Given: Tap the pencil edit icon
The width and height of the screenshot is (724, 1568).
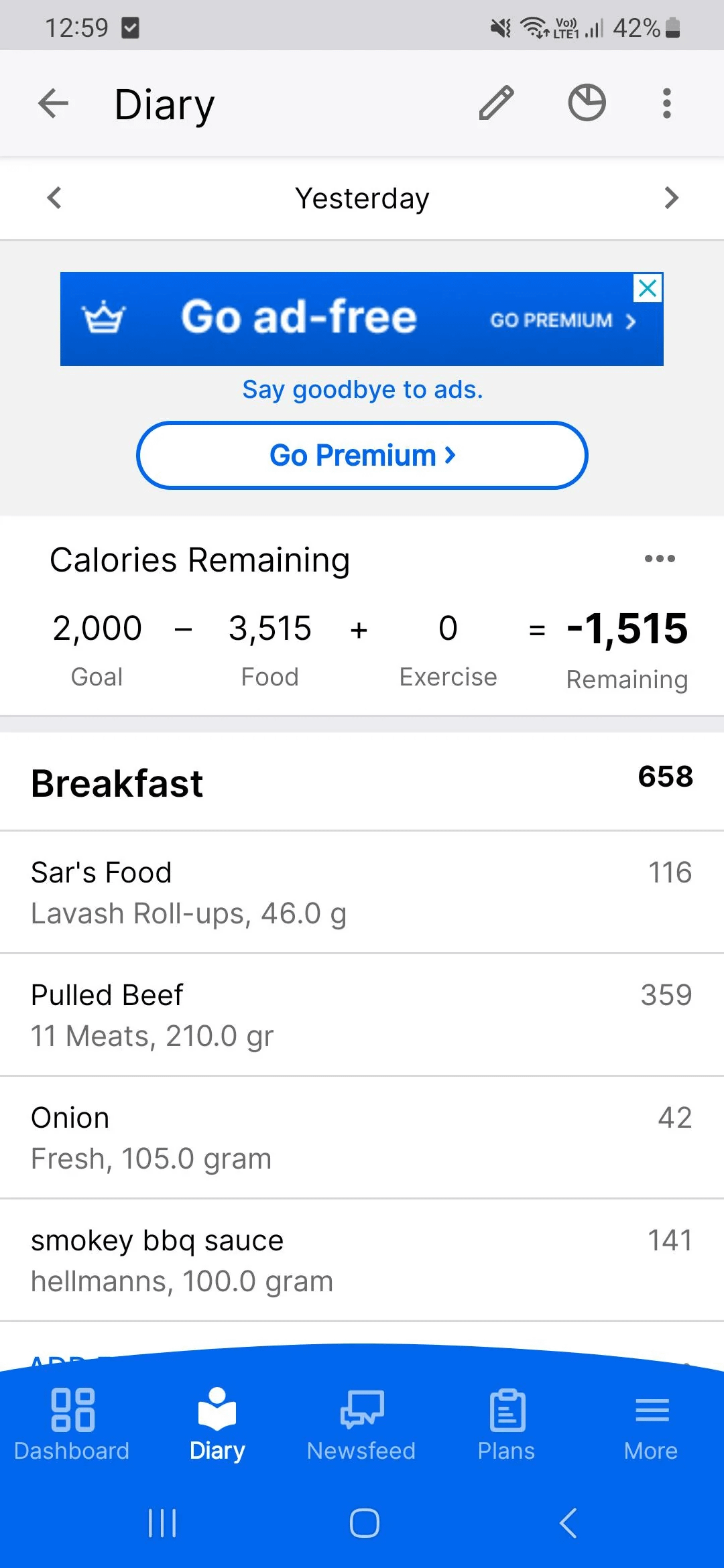Looking at the screenshot, I should click(x=496, y=103).
